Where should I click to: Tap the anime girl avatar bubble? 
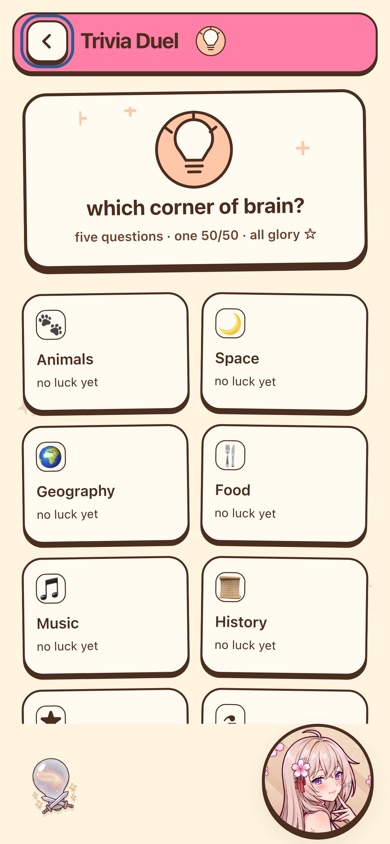317,778
